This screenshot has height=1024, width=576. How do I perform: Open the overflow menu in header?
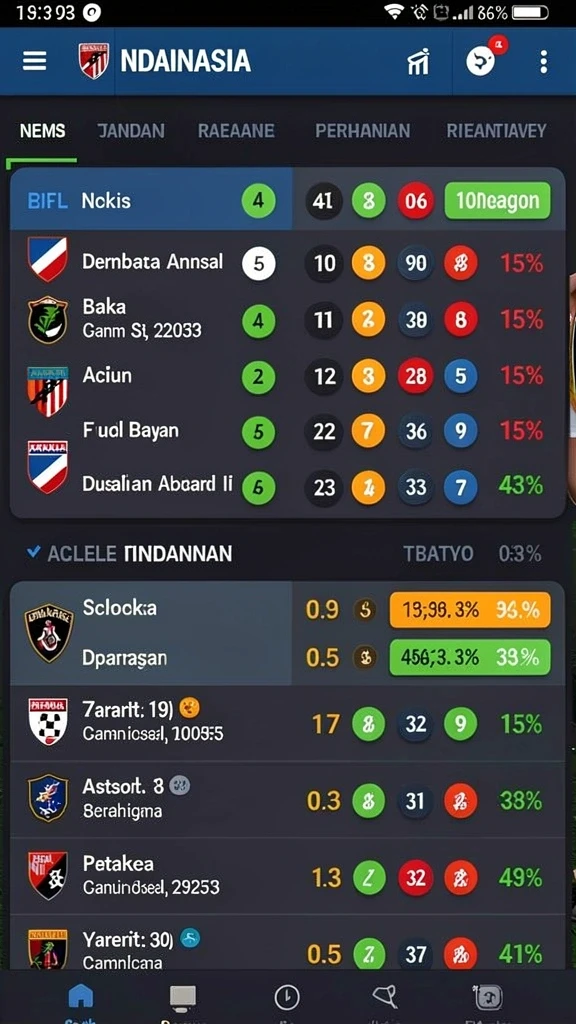pos(543,62)
